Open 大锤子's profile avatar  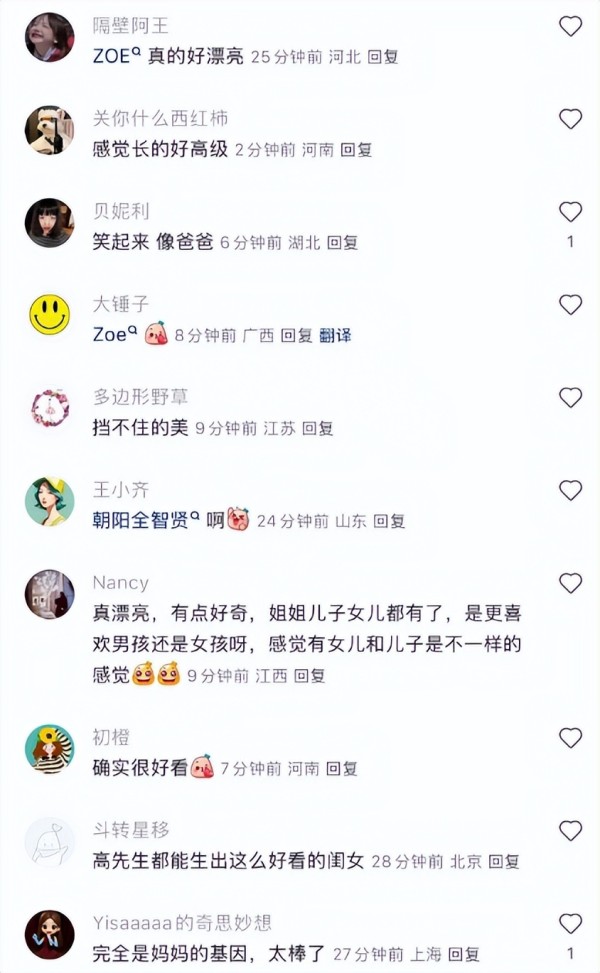pyautogui.click(x=49, y=314)
